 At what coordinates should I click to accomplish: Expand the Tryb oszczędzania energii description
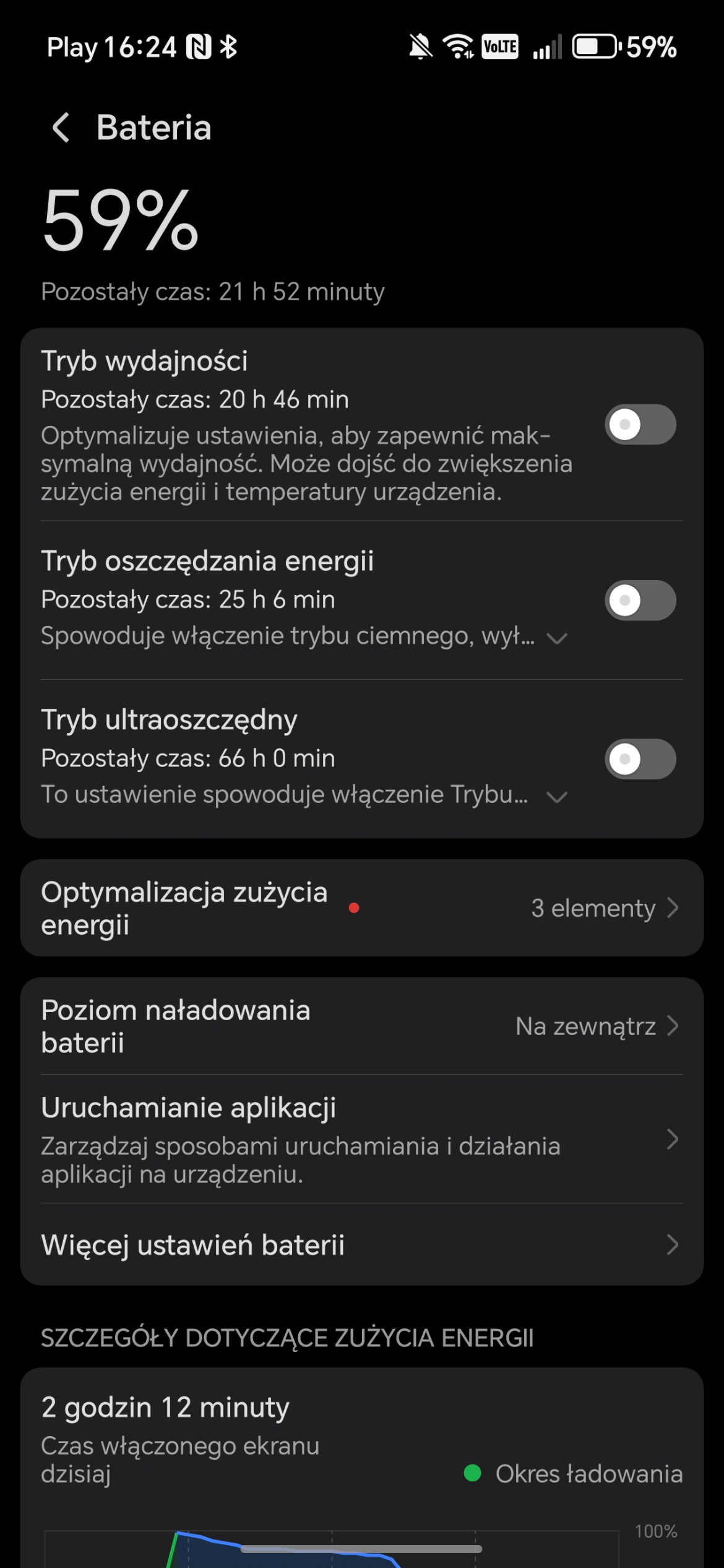[557, 638]
